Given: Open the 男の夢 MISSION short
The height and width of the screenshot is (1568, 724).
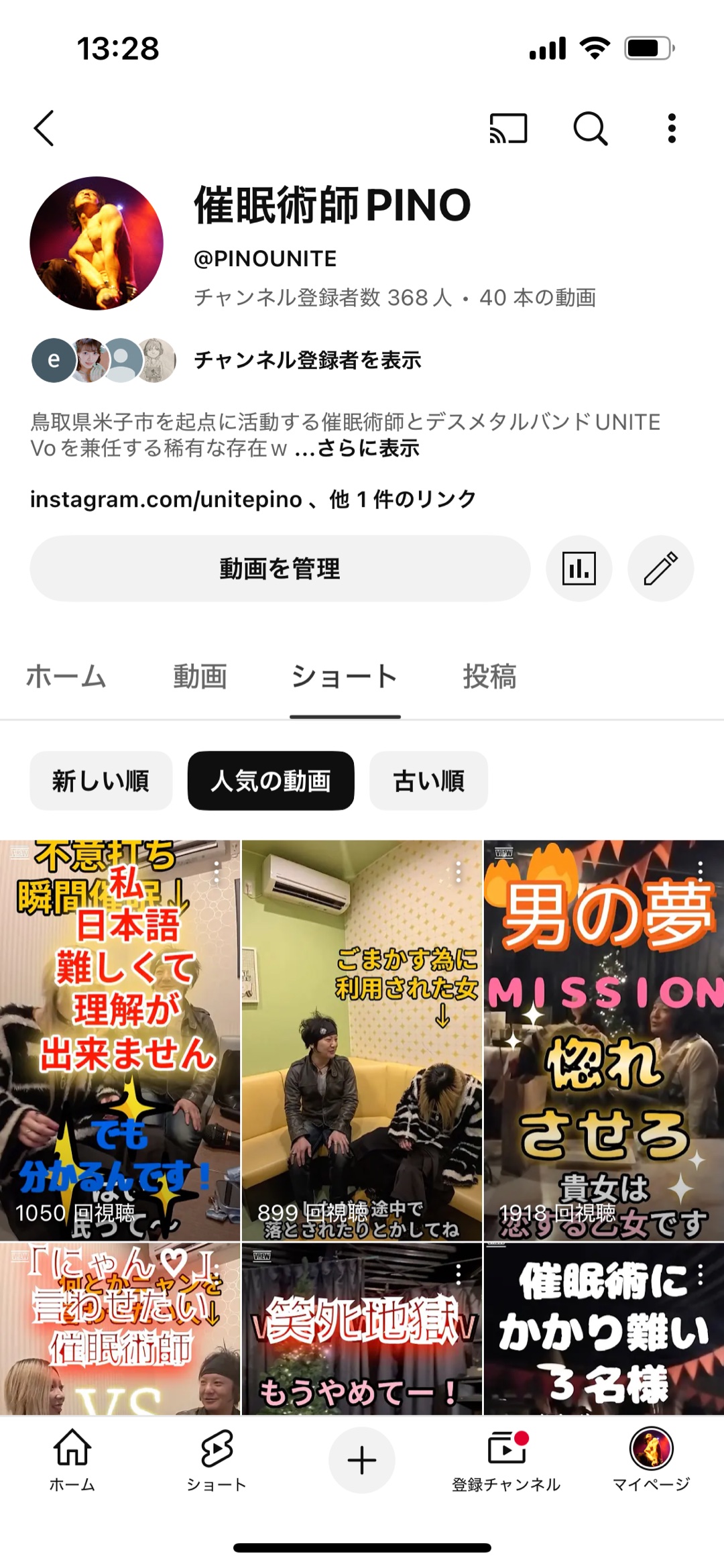Looking at the screenshot, I should click(603, 1040).
